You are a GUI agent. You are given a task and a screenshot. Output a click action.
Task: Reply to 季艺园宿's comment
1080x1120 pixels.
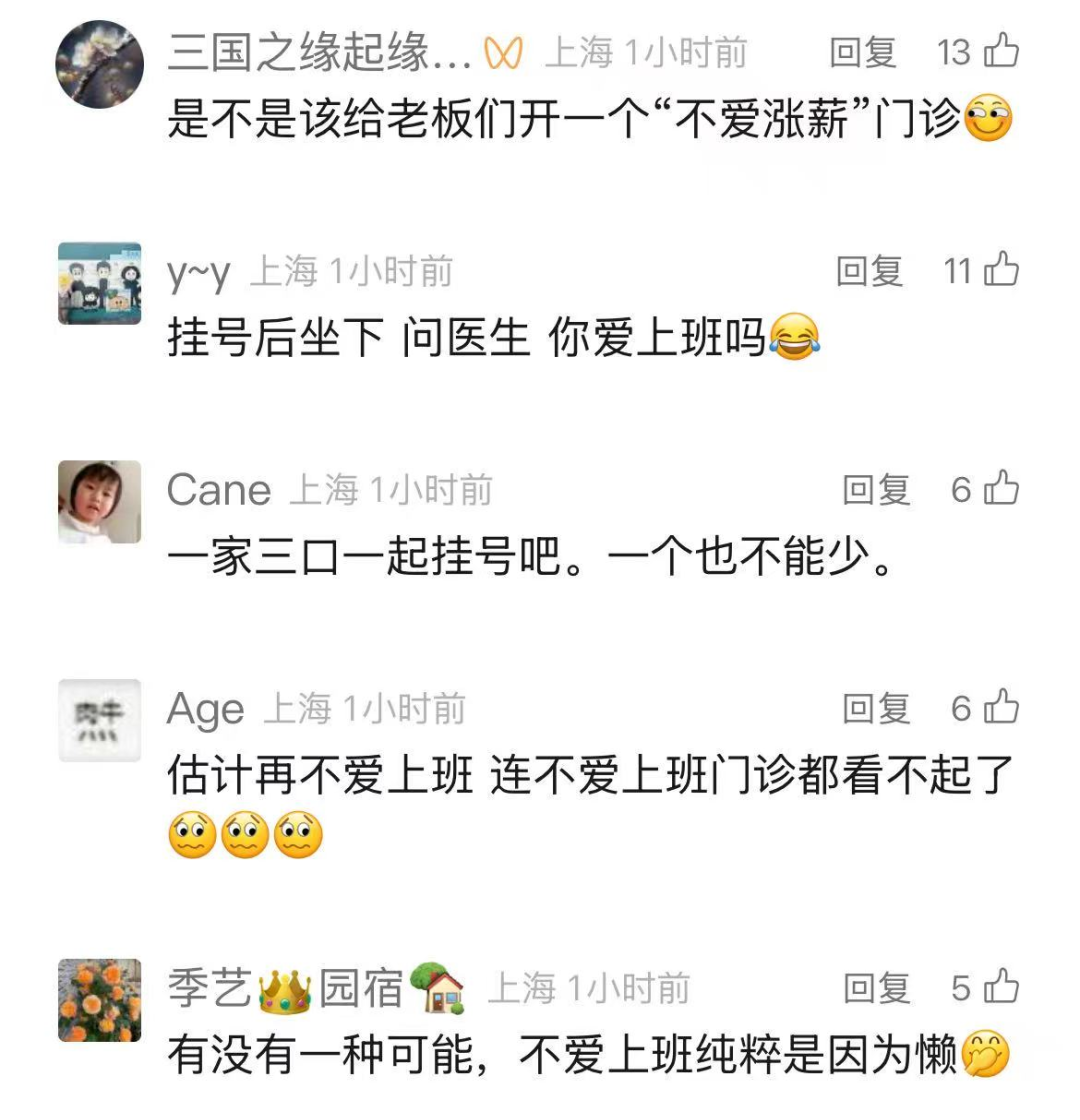[876, 989]
